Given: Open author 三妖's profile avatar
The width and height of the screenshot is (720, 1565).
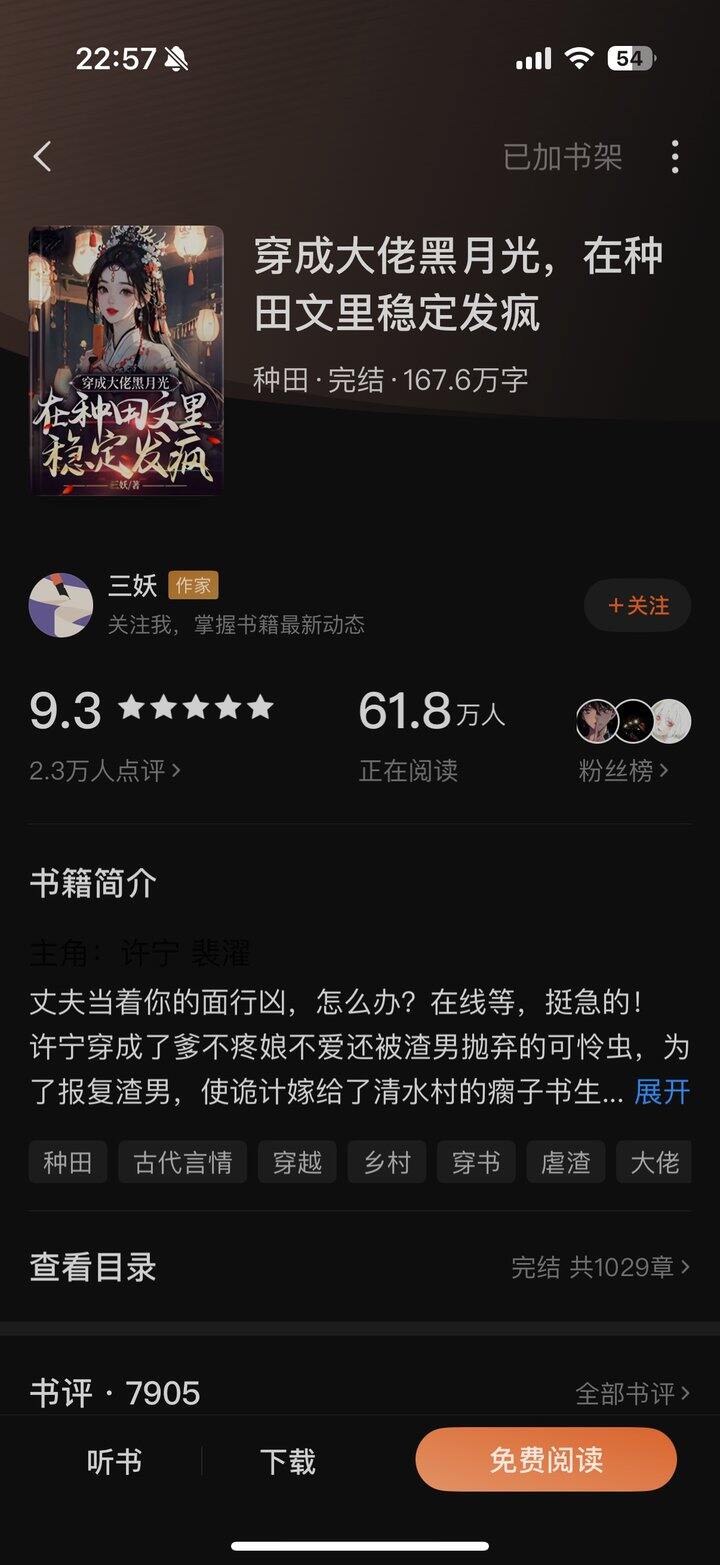Looking at the screenshot, I should pyautogui.click(x=61, y=605).
